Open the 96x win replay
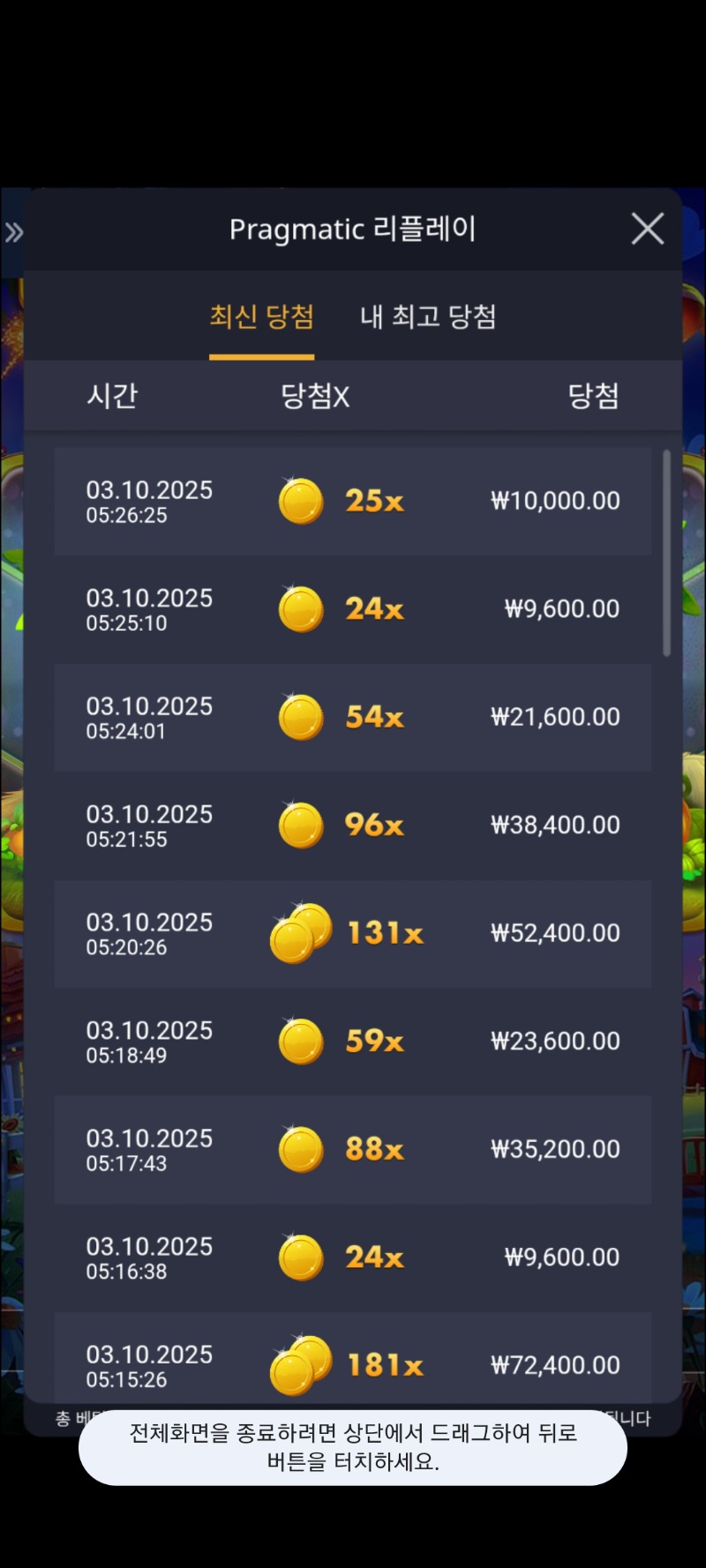706x1568 pixels. pyautogui.click(x=352, y=825)
